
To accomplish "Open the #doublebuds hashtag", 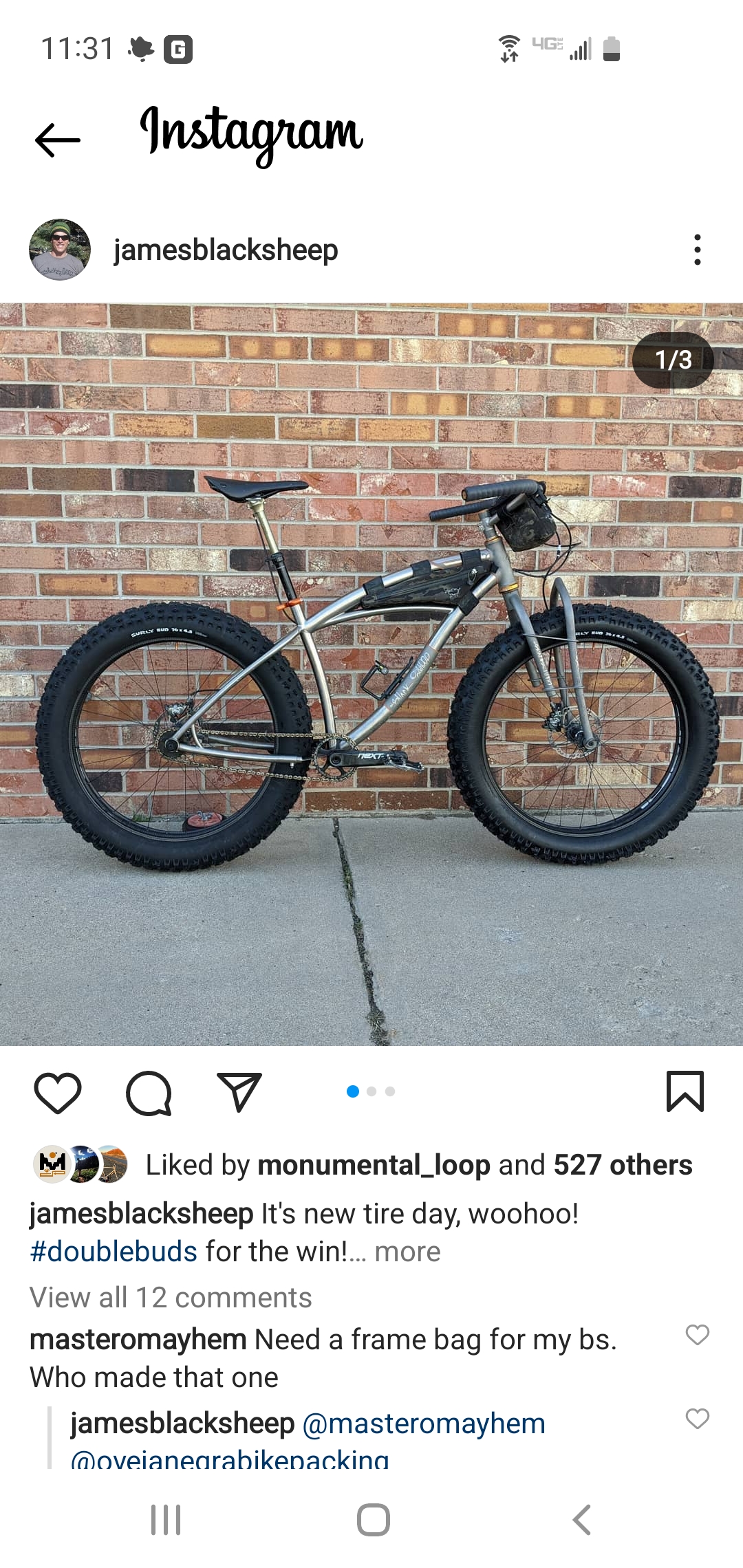I will [114, 1252].
